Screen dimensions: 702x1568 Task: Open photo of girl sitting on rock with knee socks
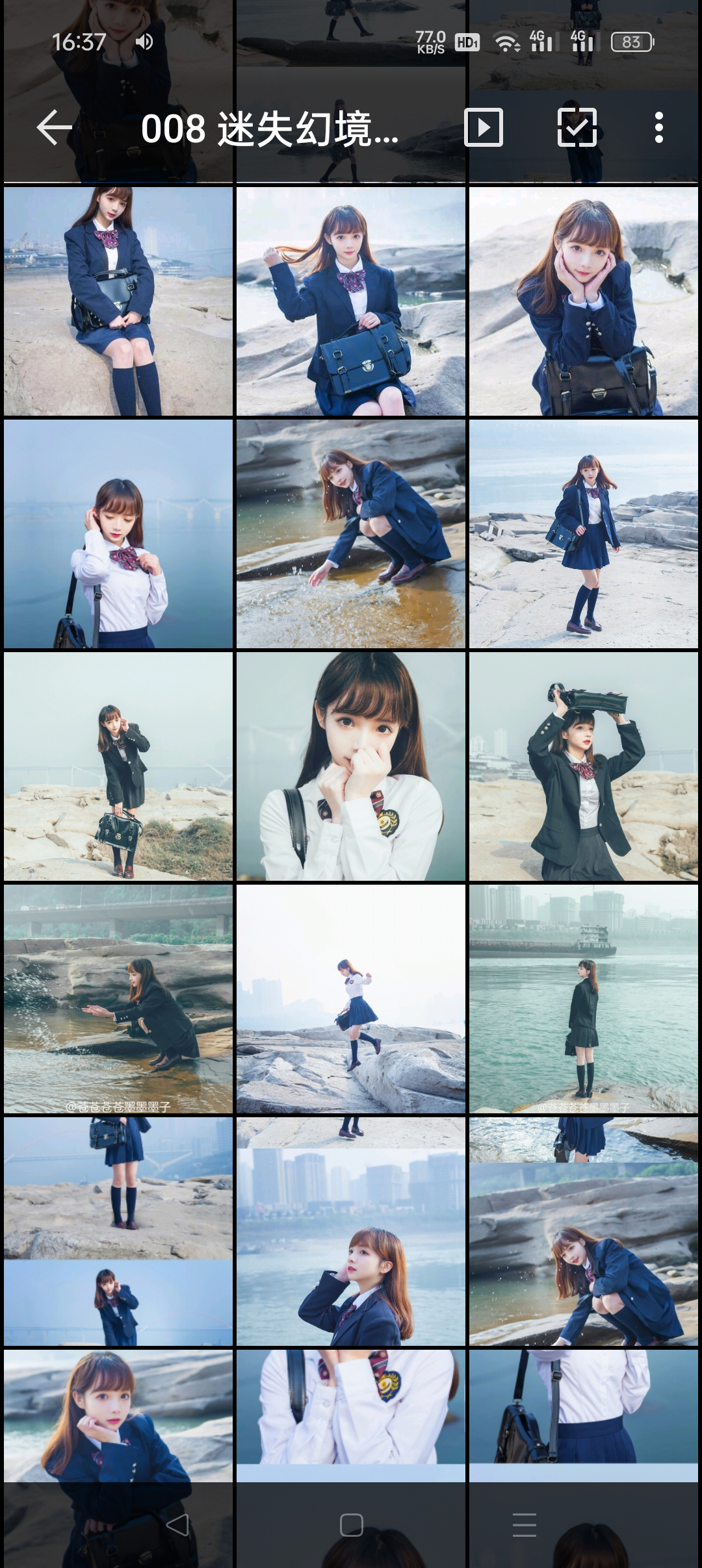(x=118, y=301)
